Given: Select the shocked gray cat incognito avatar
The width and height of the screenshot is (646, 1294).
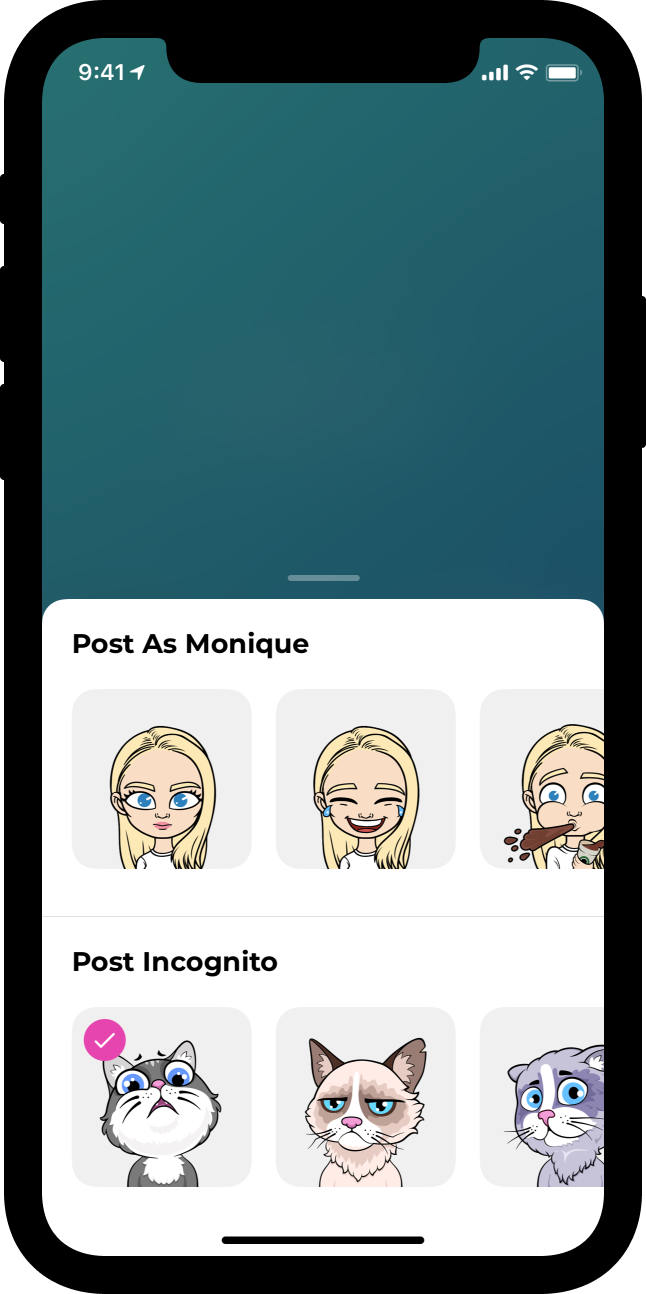Looking at the screenshot, I should click(x=162, y=1097).
